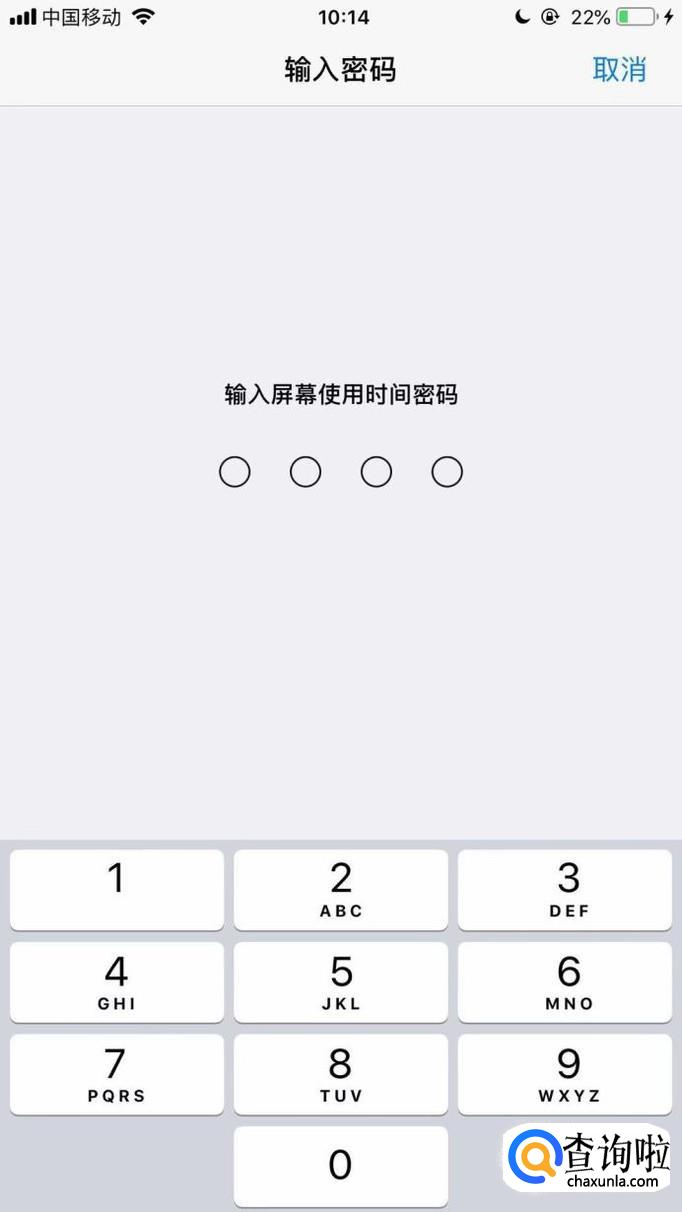
Task: Hit the 4 GHI key
Action: pyautogui.click(x=117, y=981)
